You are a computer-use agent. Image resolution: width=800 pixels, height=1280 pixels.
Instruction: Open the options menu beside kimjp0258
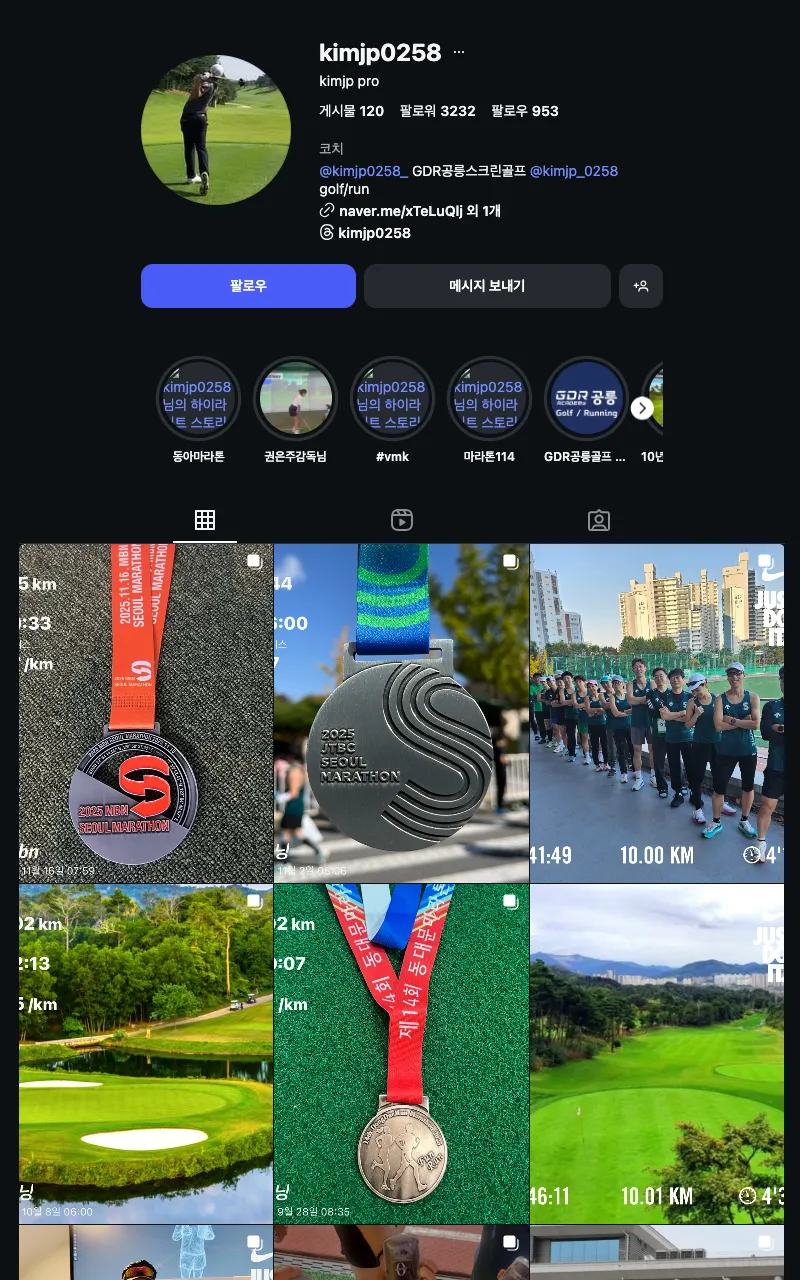point(459,52)
